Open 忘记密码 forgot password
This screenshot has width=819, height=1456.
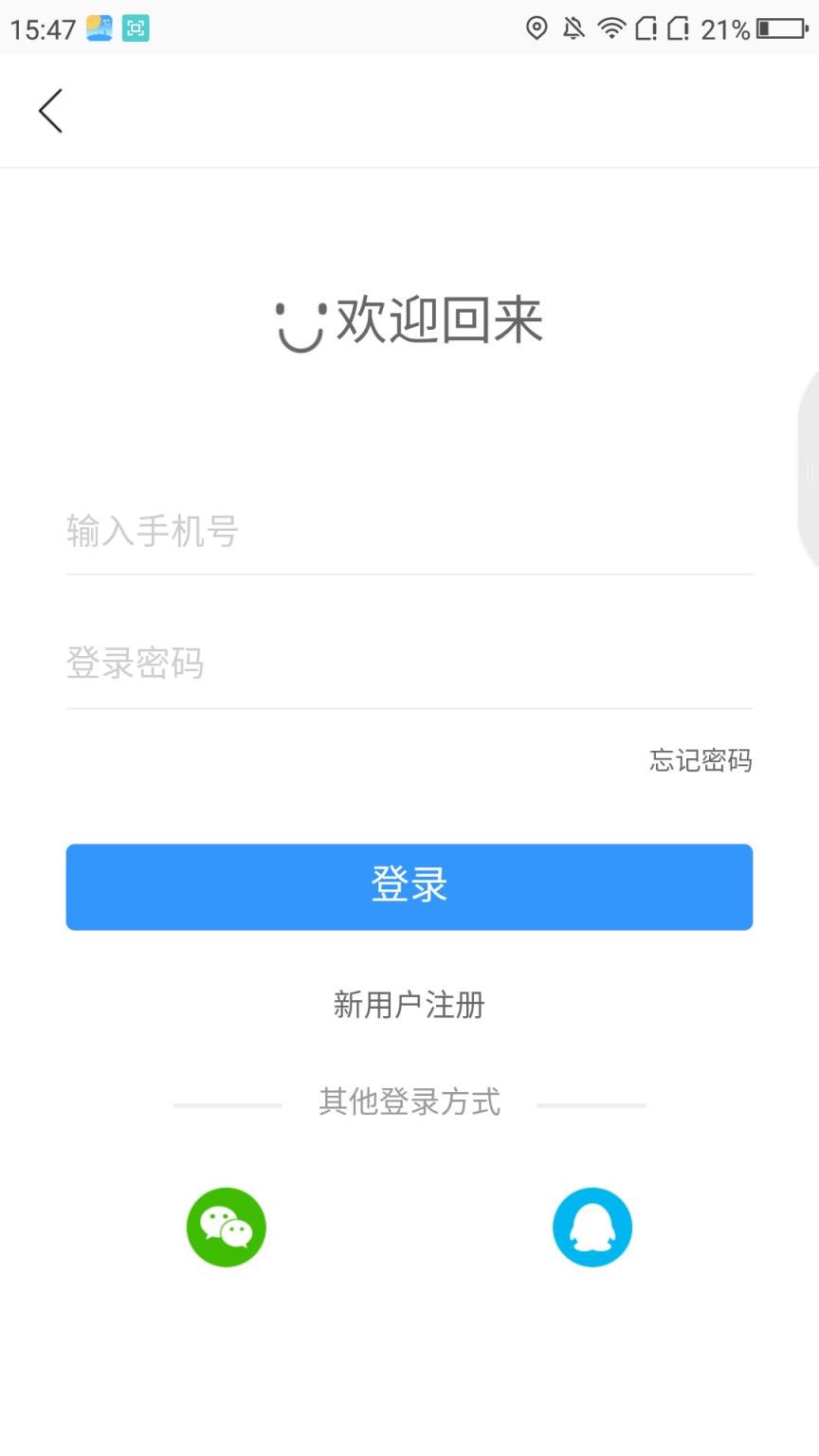coord(701,761)
